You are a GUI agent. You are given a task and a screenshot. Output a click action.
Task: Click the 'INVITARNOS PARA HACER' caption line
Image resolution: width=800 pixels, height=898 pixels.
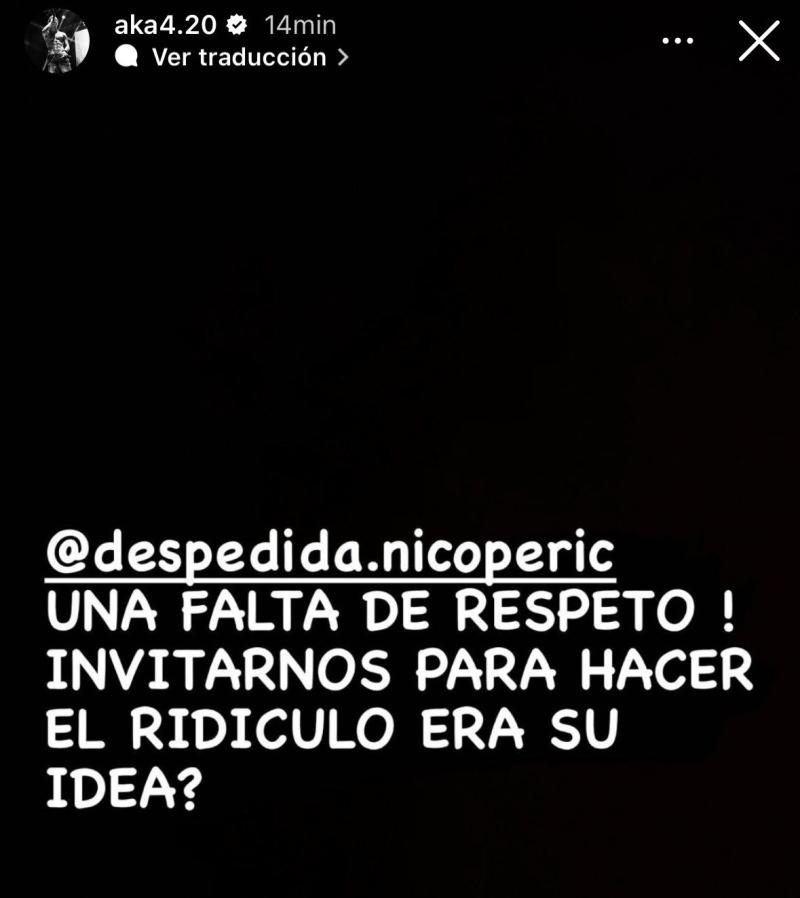[395, 672]
